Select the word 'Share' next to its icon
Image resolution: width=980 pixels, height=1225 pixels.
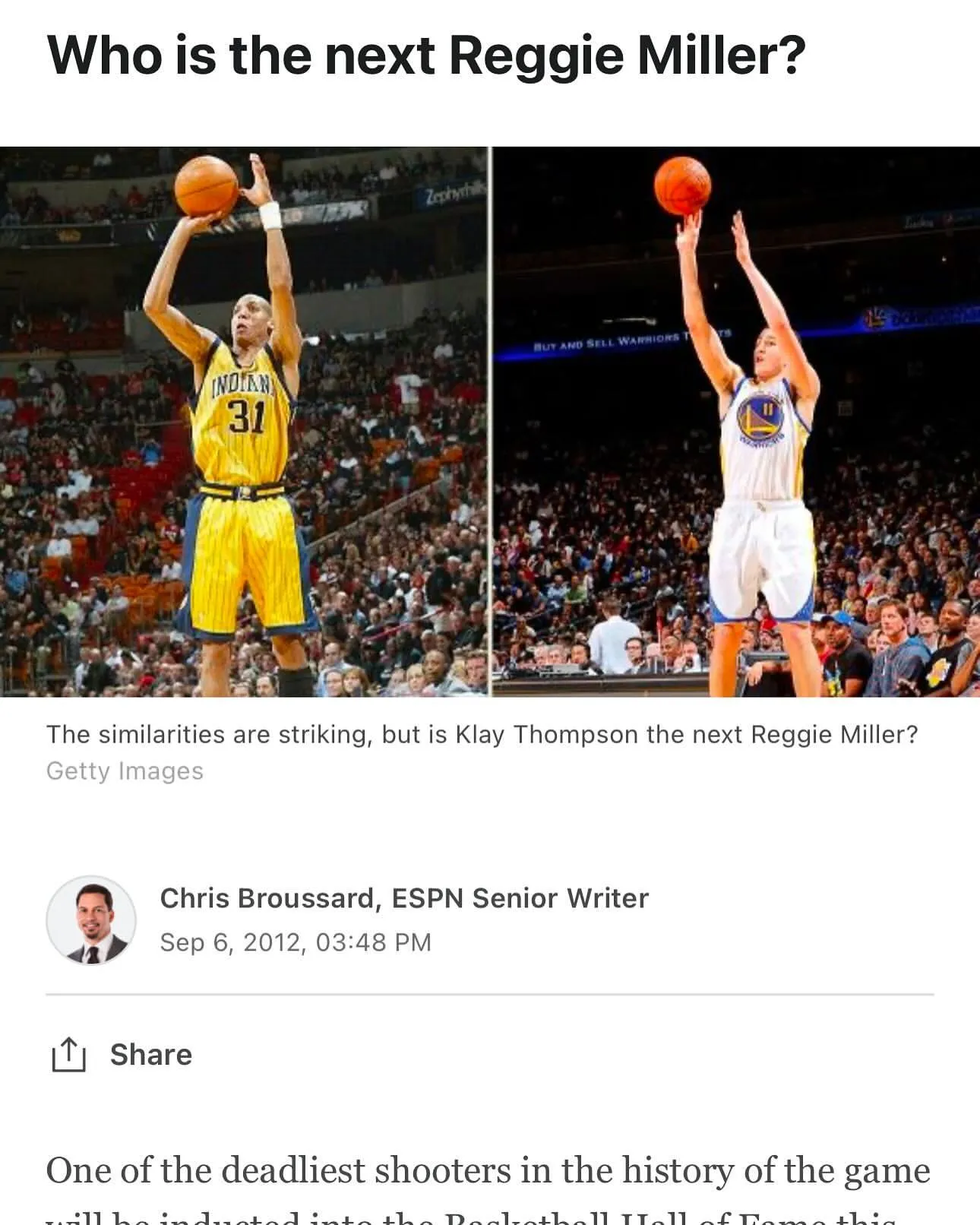[x=150, y=1055]
